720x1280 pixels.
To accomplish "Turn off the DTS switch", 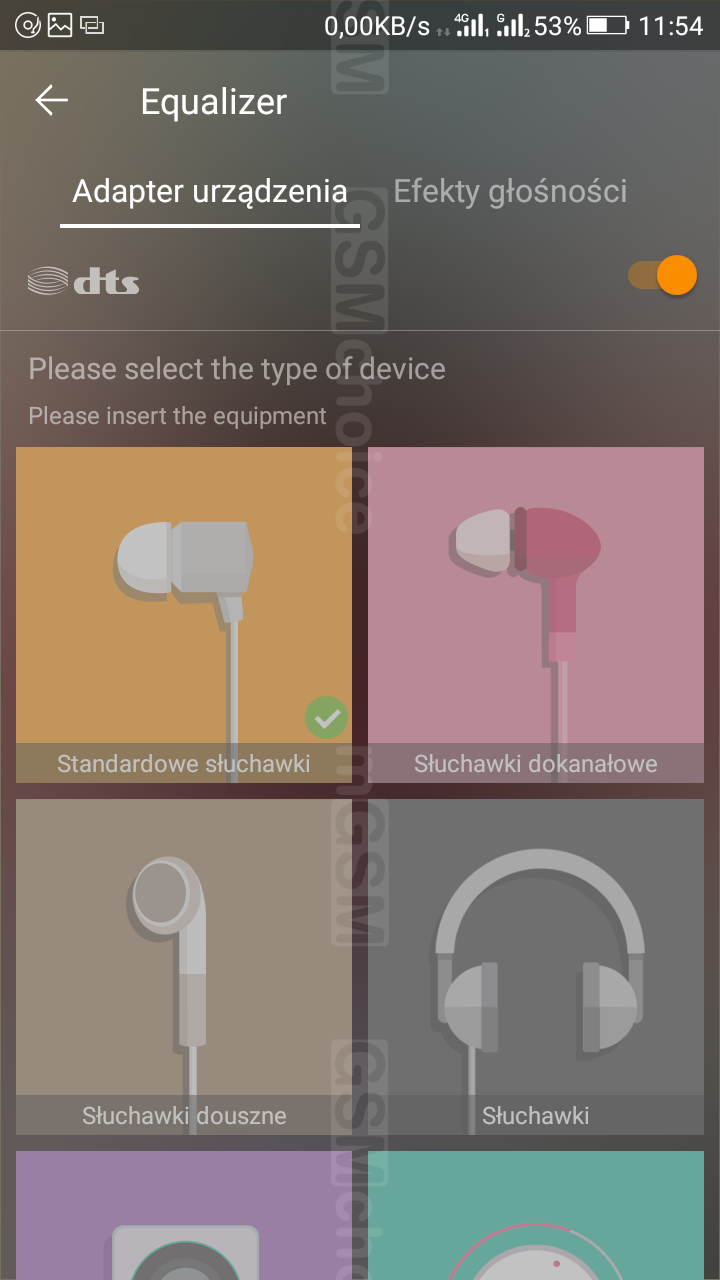I will coord(662,275).
